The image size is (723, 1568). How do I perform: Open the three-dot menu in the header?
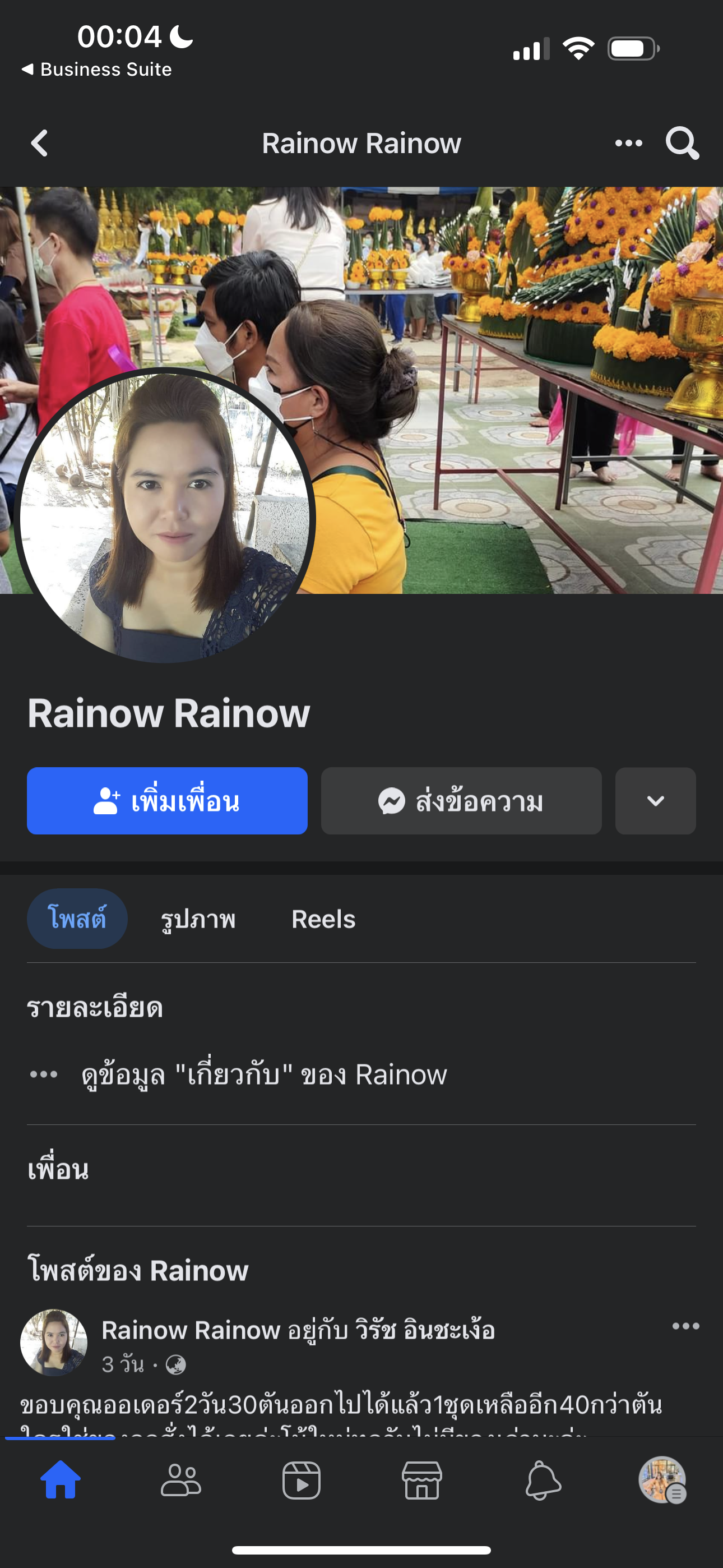[x=628, y=144]
